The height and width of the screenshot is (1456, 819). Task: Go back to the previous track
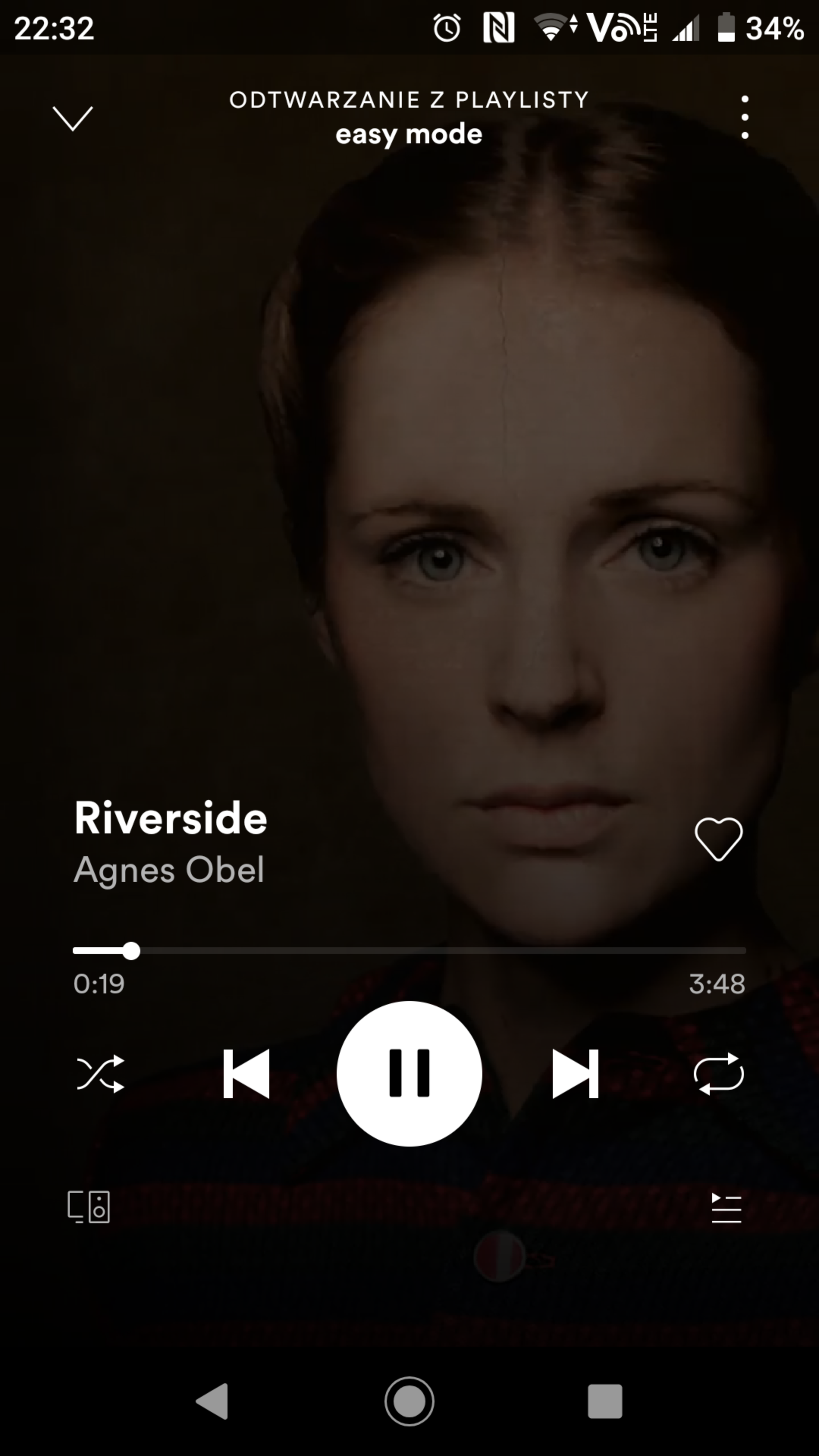[246, 1073]
